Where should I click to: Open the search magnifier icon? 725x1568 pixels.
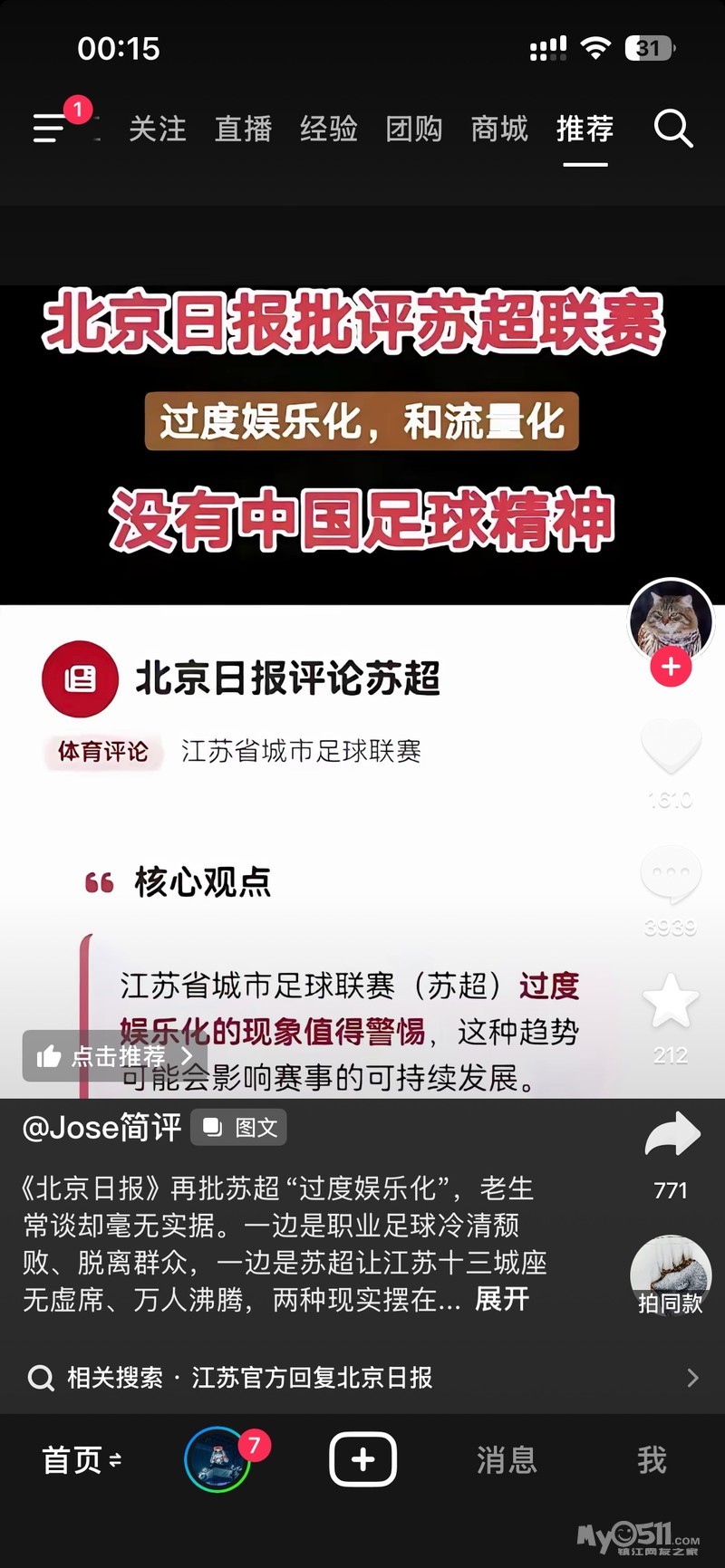(673, 129)
